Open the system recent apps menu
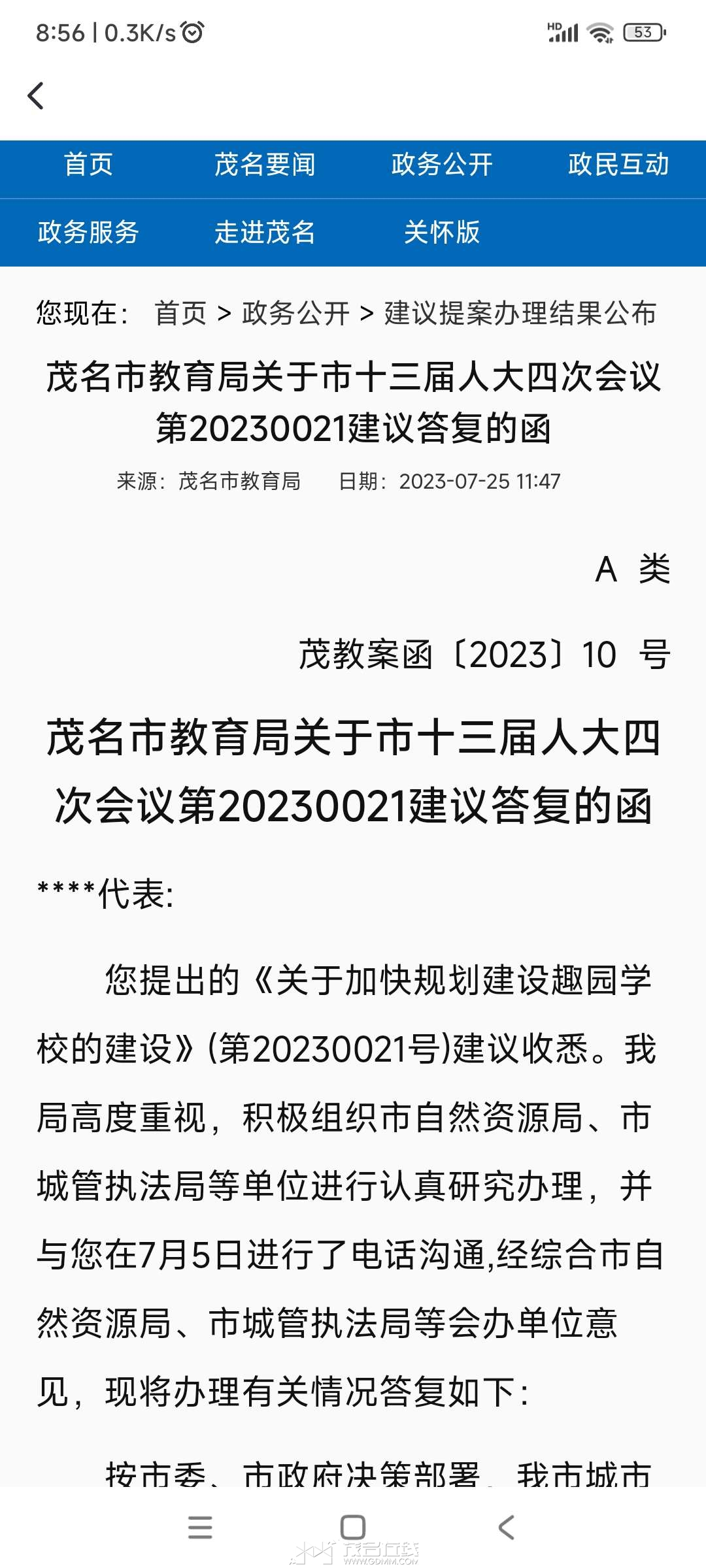This screenshot has height=1568, width=706. coord(200,1527)
